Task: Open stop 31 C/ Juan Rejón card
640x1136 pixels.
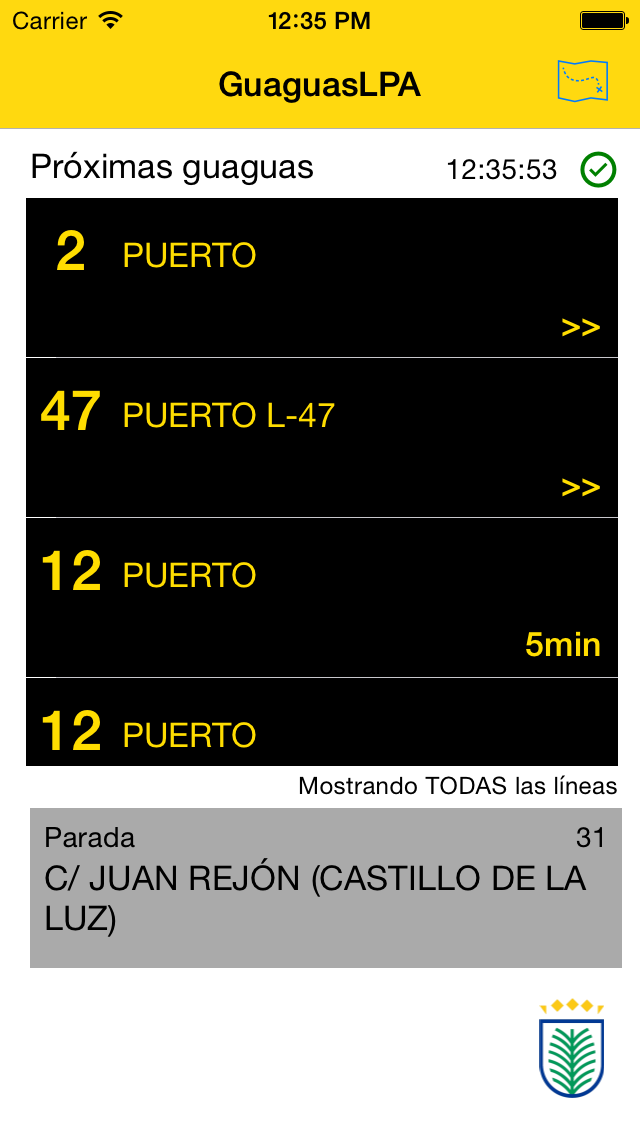Action: 325,888
